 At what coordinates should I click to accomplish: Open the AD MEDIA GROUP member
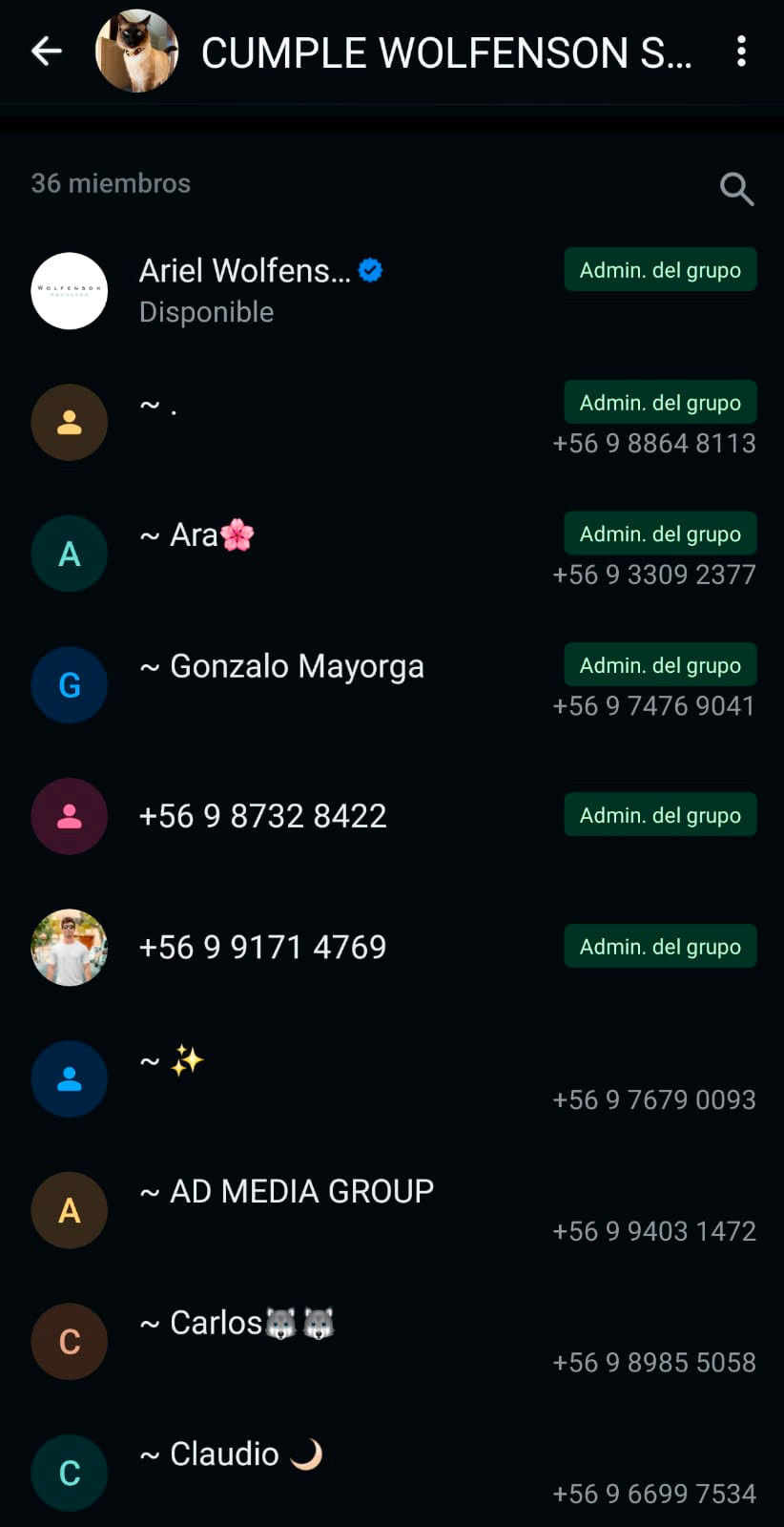[392, 1209]
